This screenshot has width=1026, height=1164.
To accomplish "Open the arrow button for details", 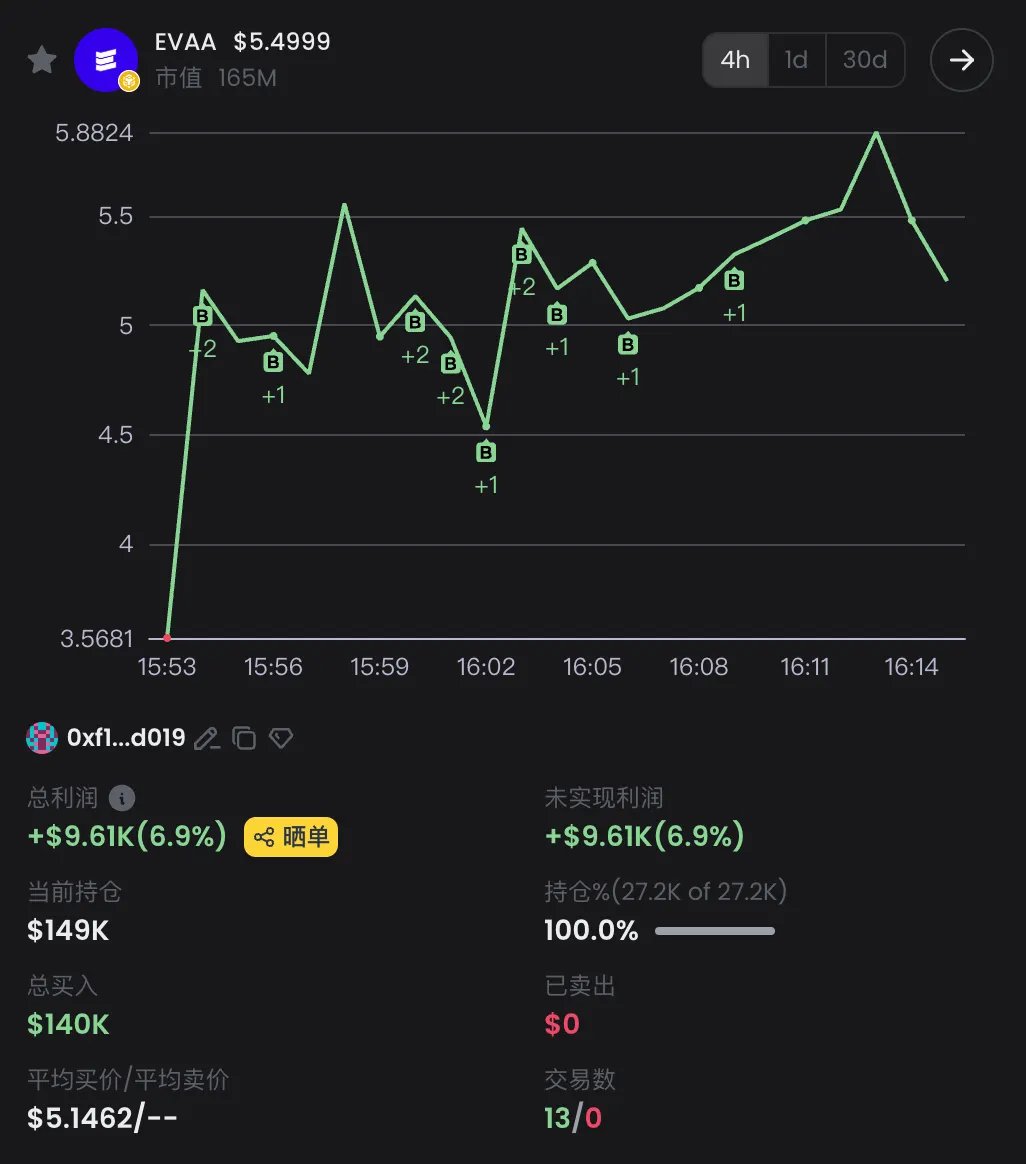I will tap(961, 60).
